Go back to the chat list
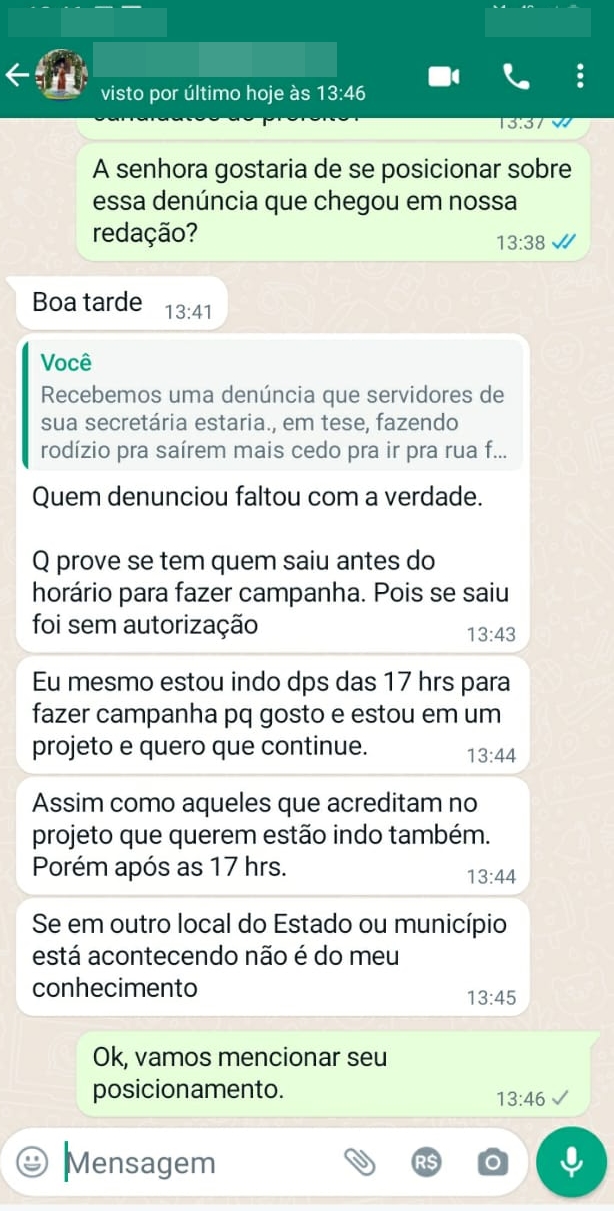The image size is (614, 1211). (16, 75)
